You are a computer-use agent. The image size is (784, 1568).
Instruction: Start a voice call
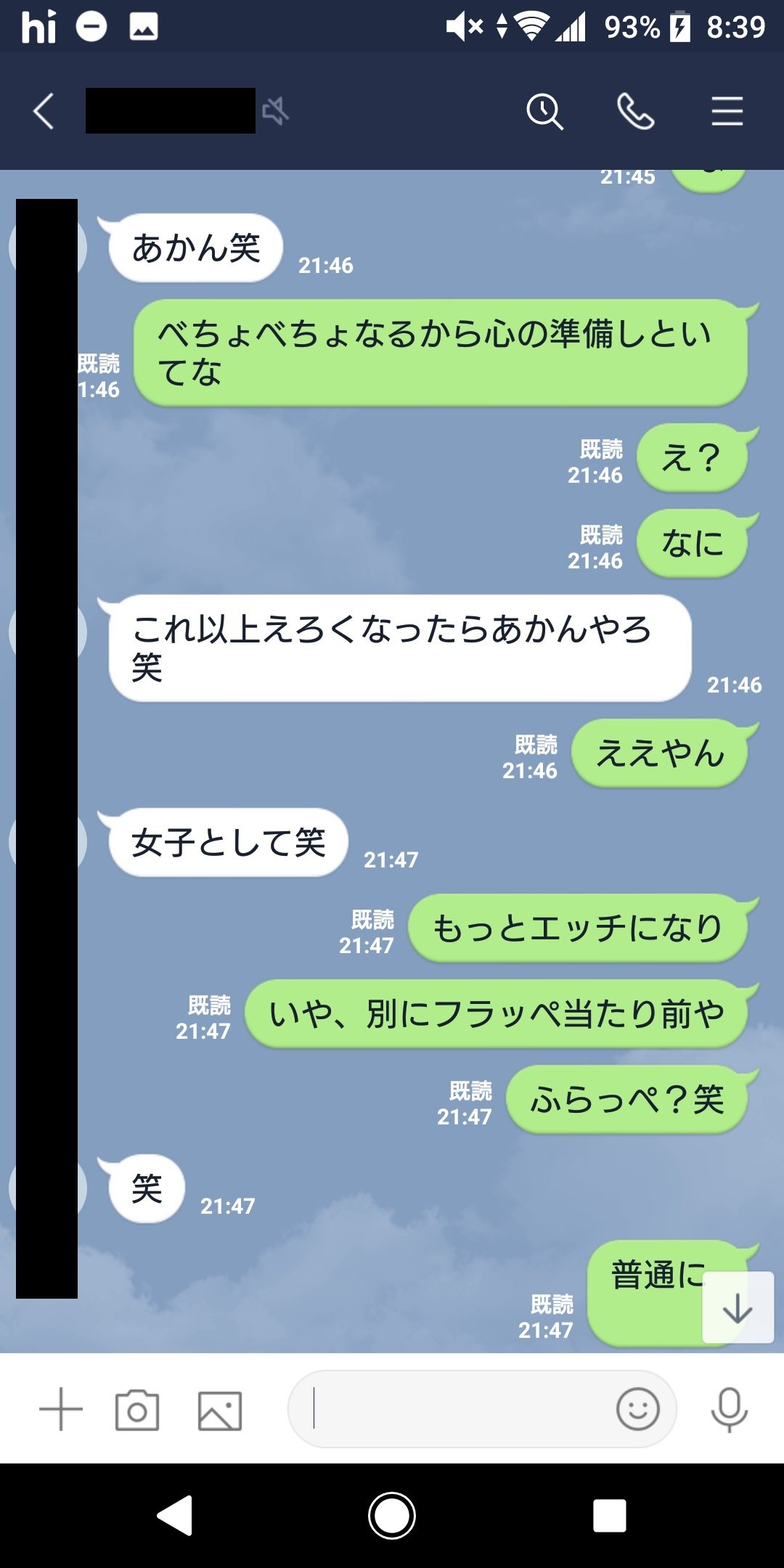(x=635, y=112)
